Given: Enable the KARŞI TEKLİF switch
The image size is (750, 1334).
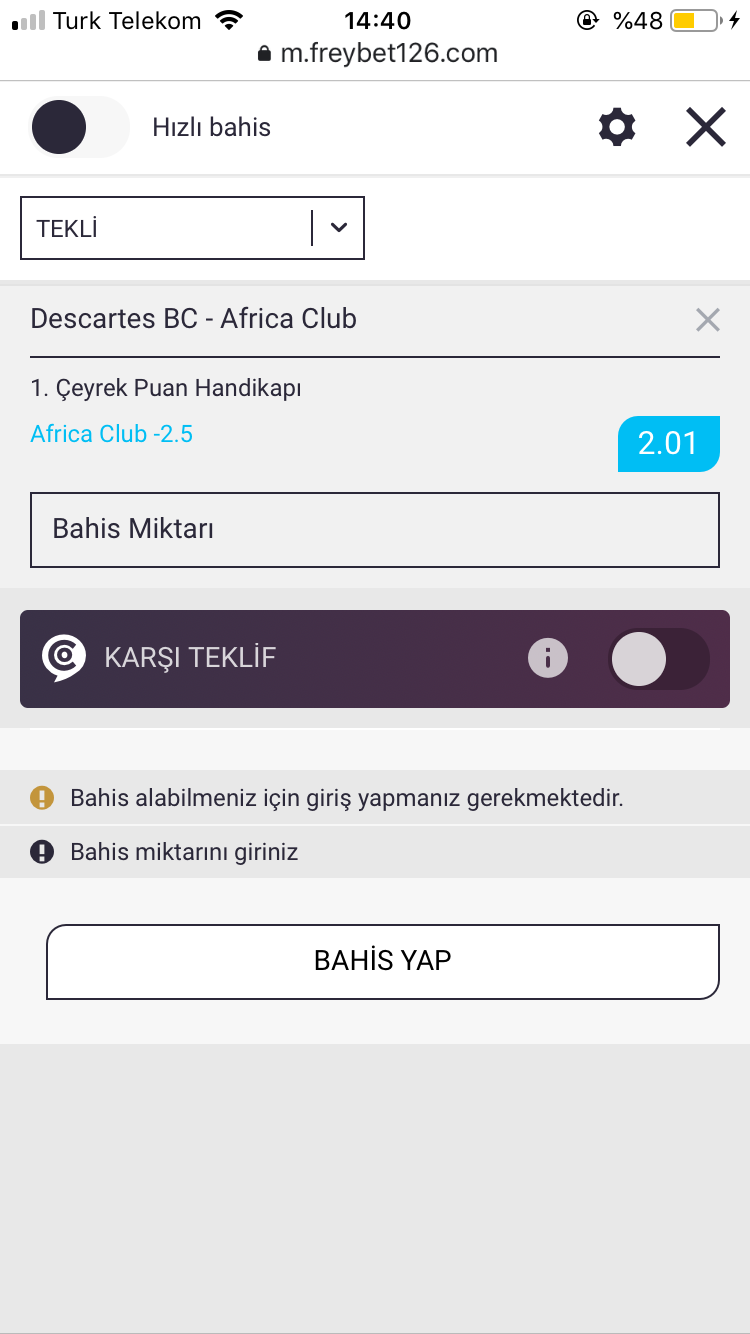Looking at the screenshot, I should (658, 659).
